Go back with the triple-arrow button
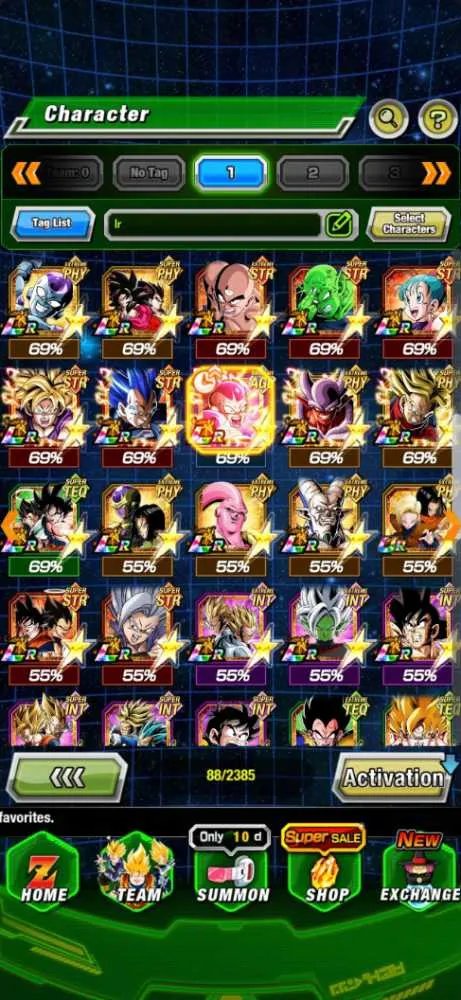The height and width of the screenshot is (1000, 461). point(66,777)
